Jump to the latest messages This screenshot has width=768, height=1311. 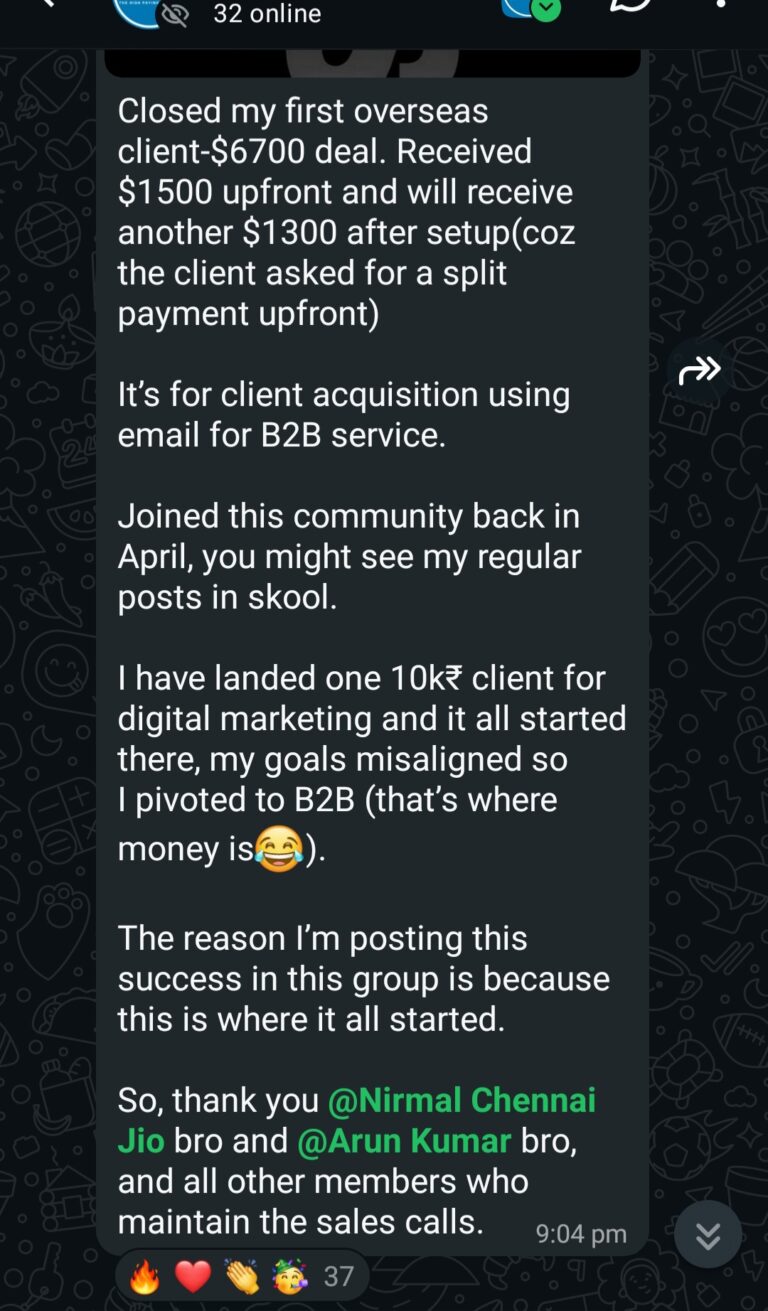coord(707,1236)
